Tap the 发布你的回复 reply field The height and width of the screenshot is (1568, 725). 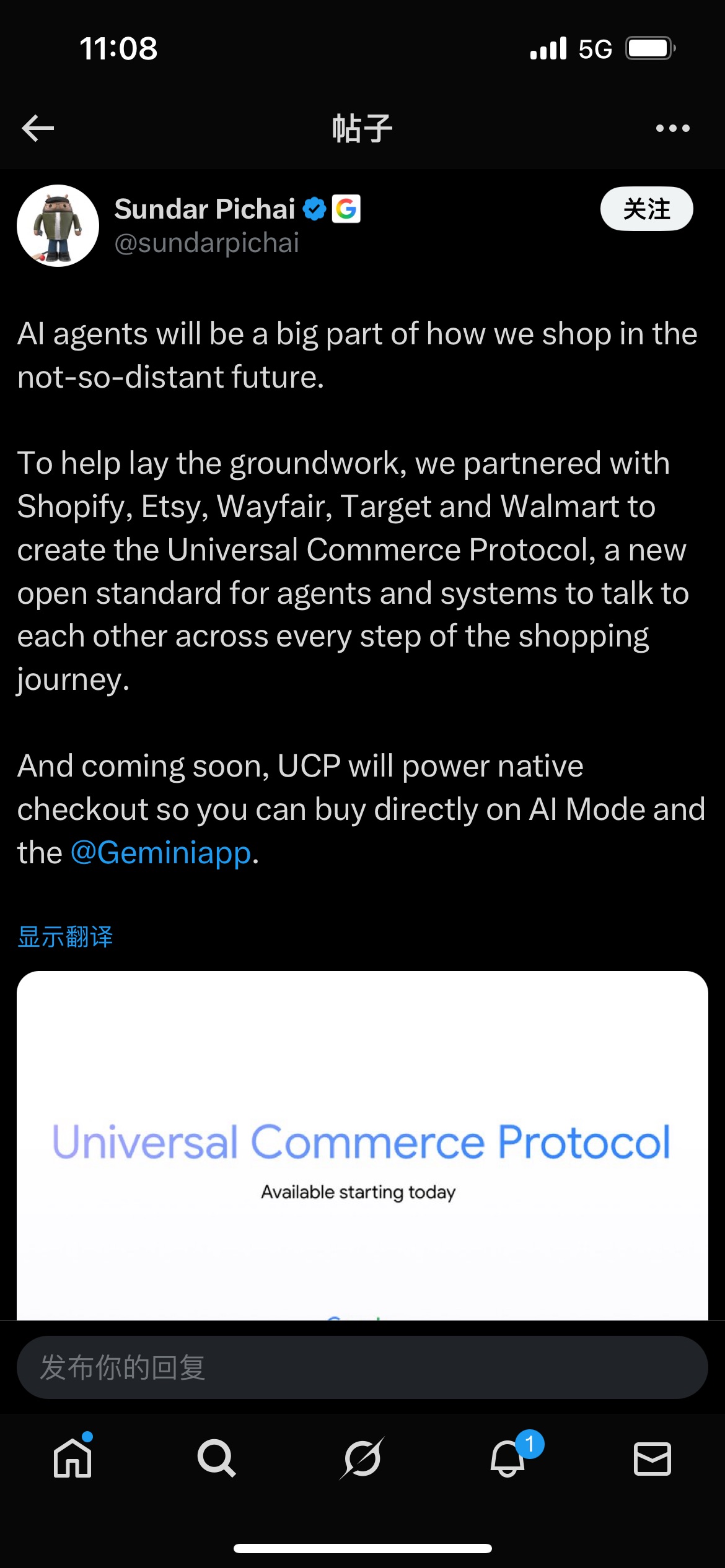click(362, 1367)
